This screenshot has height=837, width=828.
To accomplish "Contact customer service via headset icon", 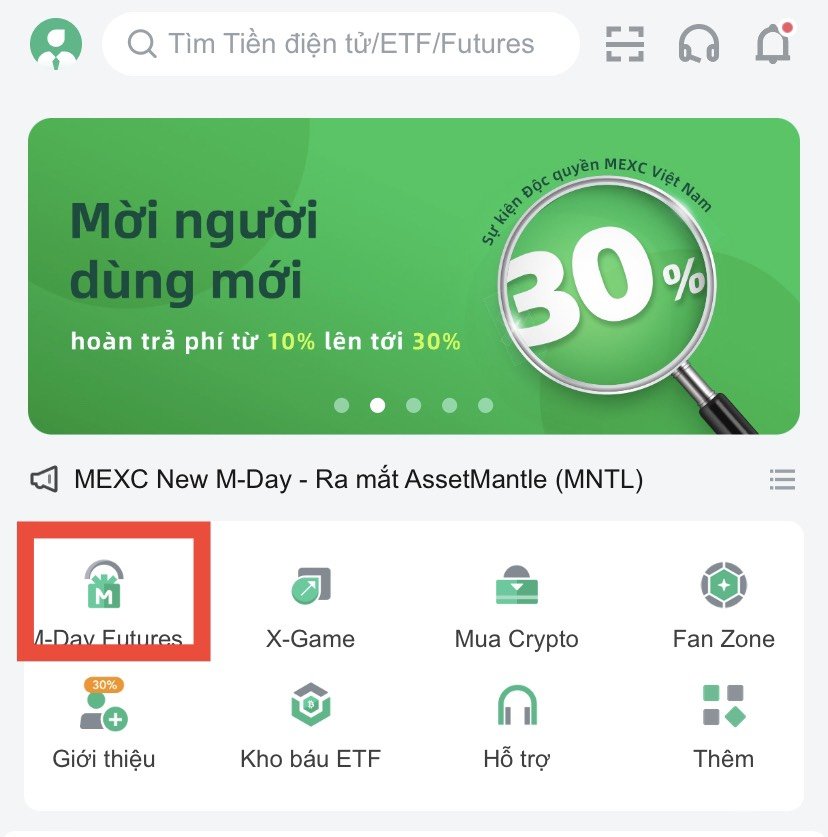I will pyautogui.click(x=699, y=44).
